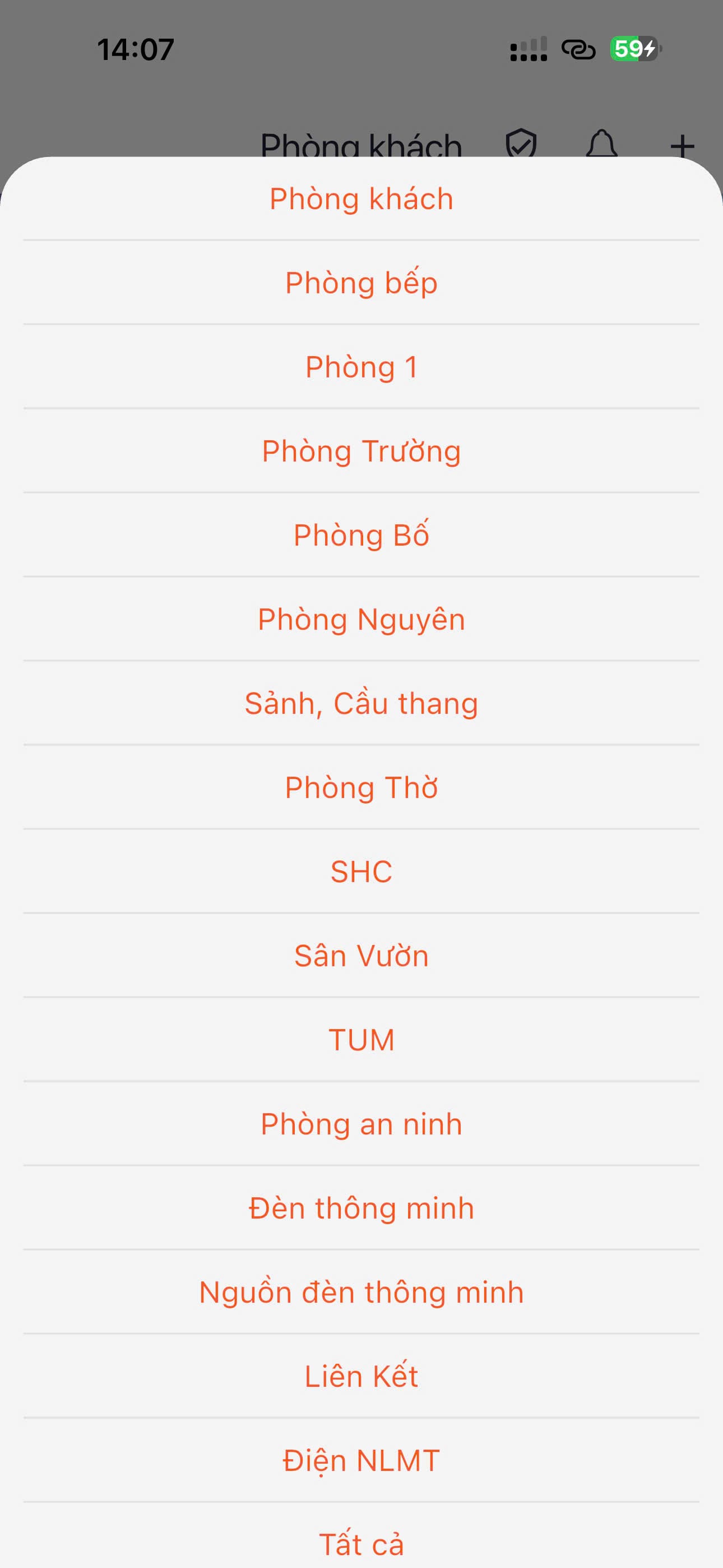Screen dimensions: 723x1568
Task: Choose Nguồn đèn thông minh
Action: tap(361, 1292)
